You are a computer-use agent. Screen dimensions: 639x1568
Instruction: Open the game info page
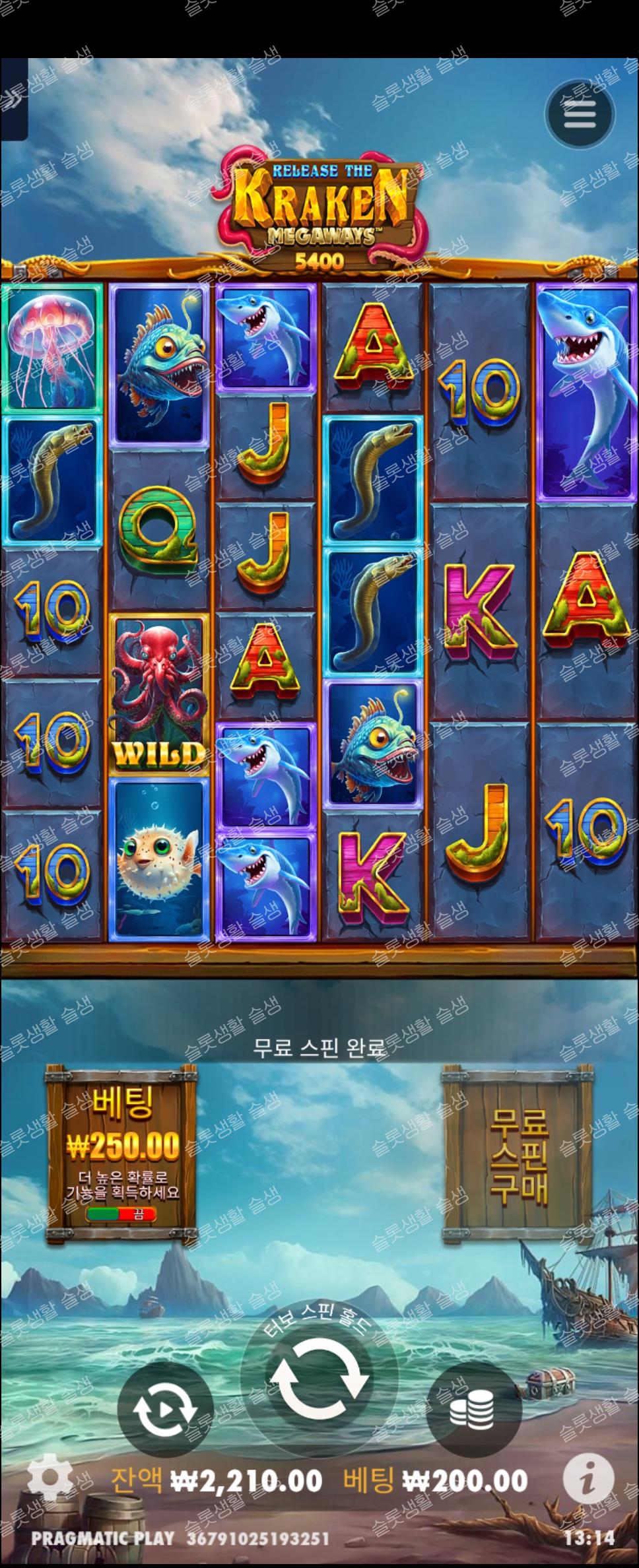click(x=588, y=1478)
